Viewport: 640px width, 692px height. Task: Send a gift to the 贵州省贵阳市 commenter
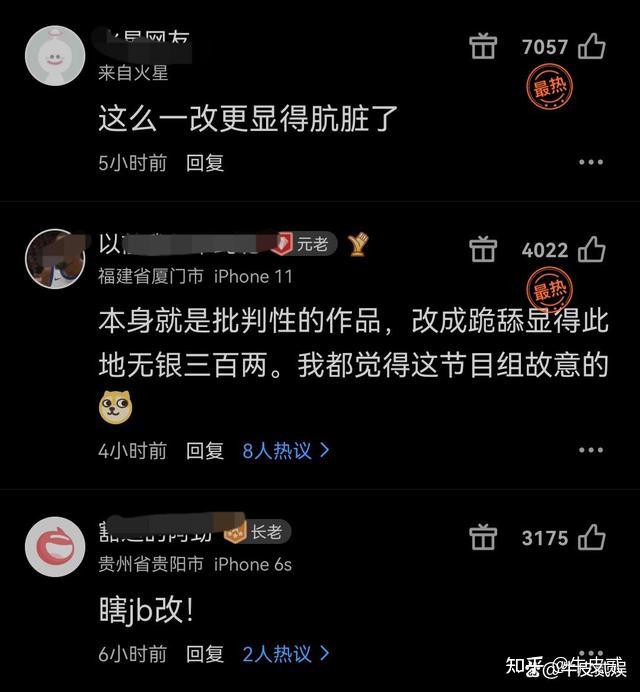pyautogui.click(x=483, y=538)
